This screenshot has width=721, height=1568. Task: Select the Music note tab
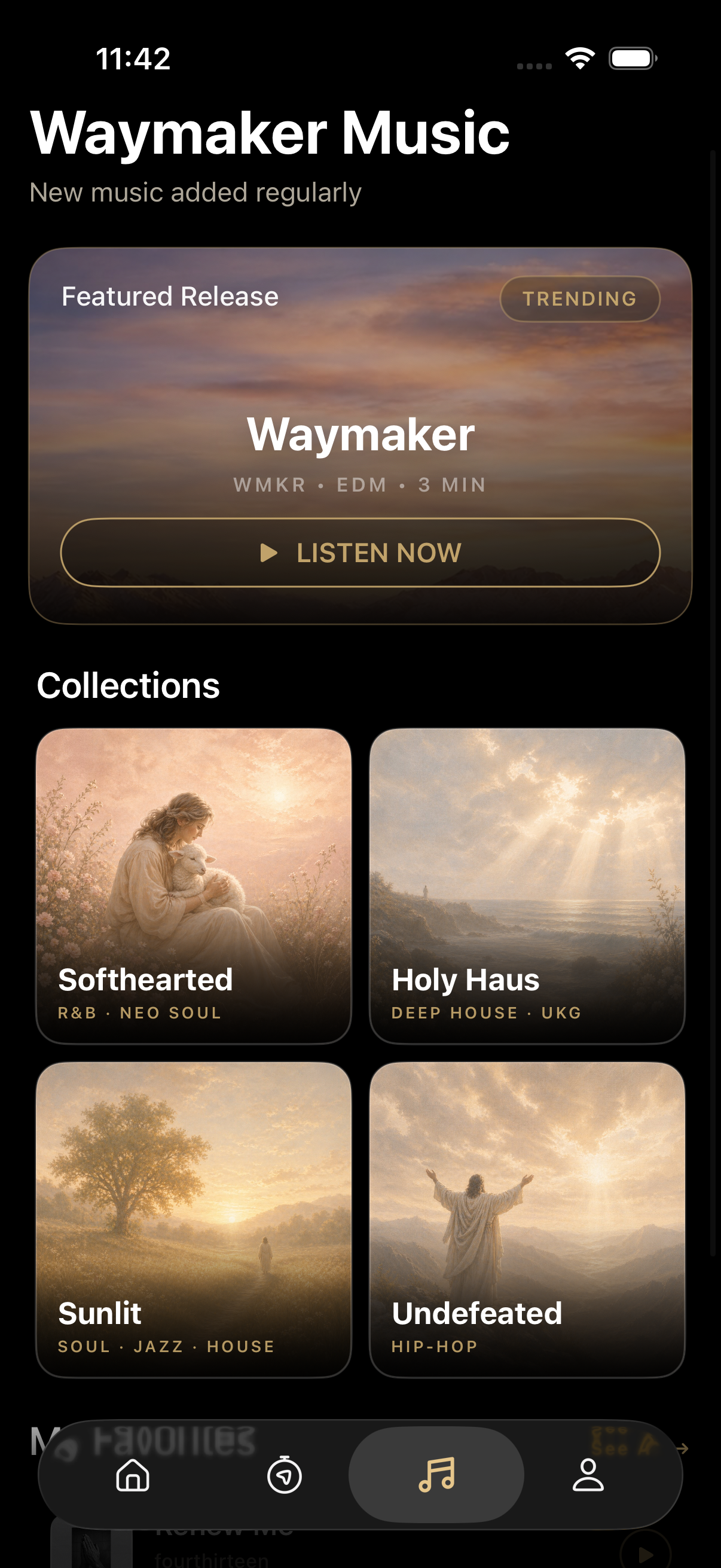pyautogui.click(x=436, y=1475)
